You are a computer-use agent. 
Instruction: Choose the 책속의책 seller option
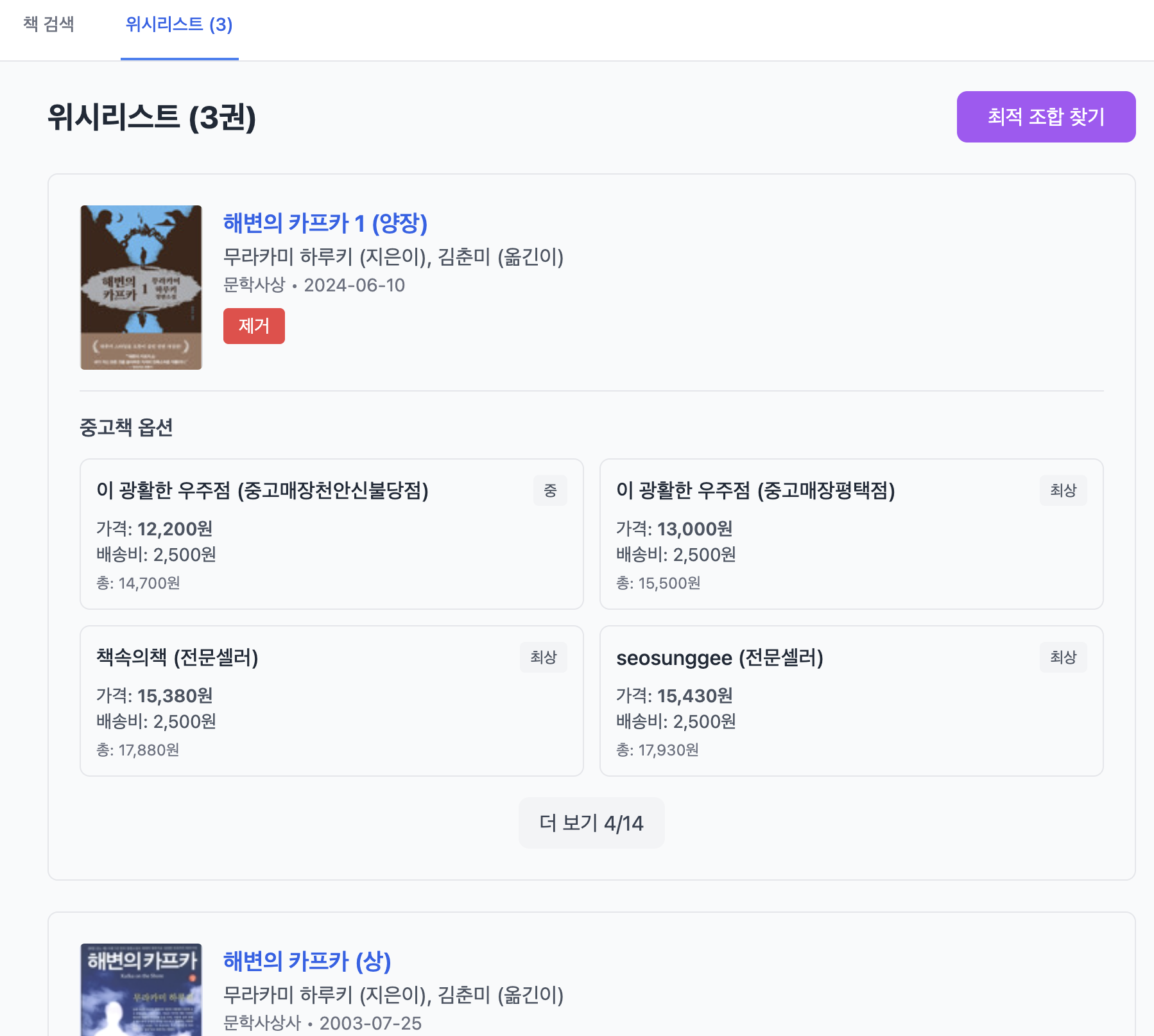331,700
